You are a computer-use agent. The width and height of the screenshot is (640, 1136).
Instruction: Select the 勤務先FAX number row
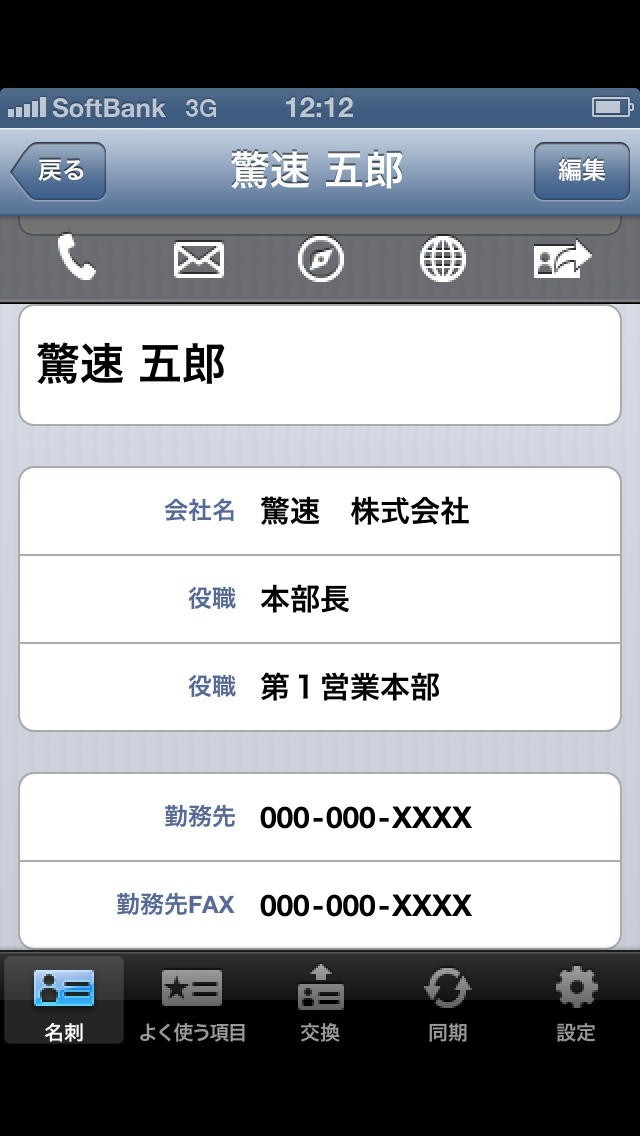coord(320,905)
